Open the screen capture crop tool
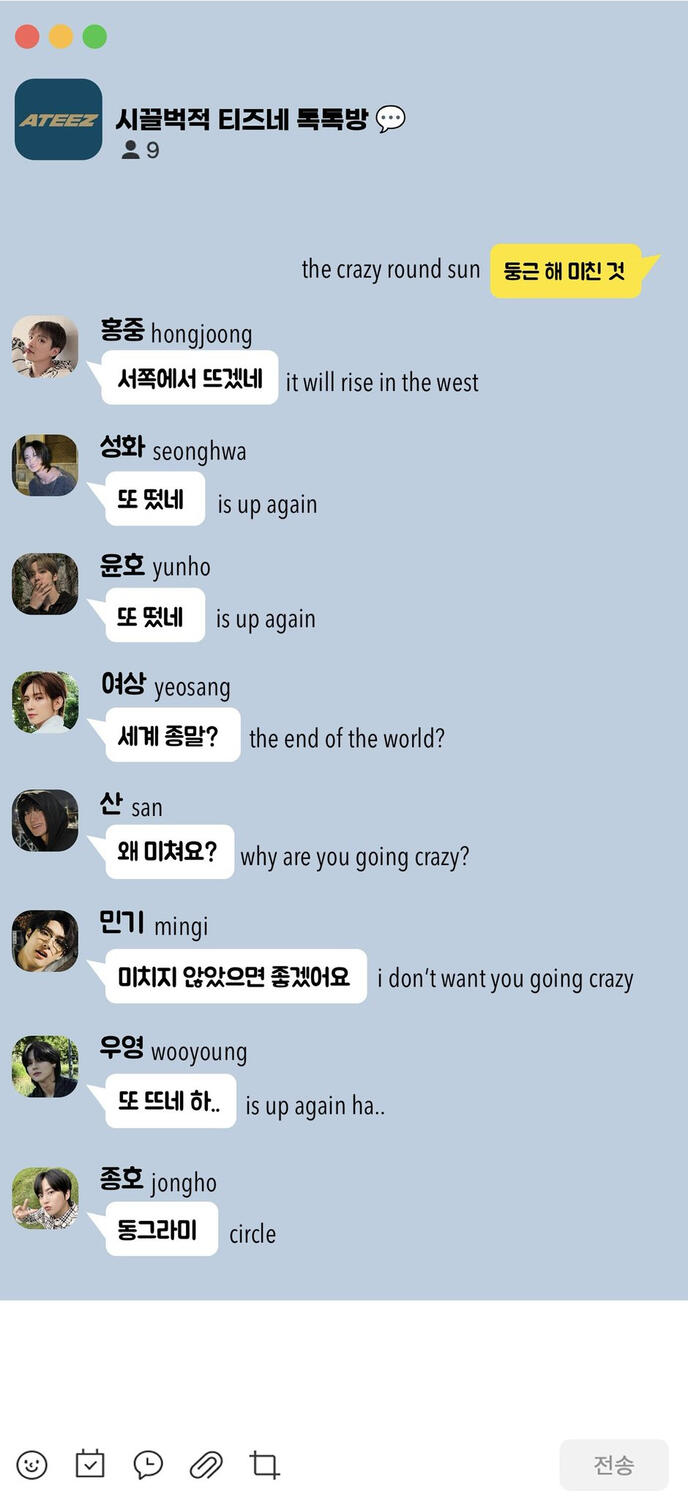Image resolution: width=688 pixels, height=1500 pixels. (264, 1465)
